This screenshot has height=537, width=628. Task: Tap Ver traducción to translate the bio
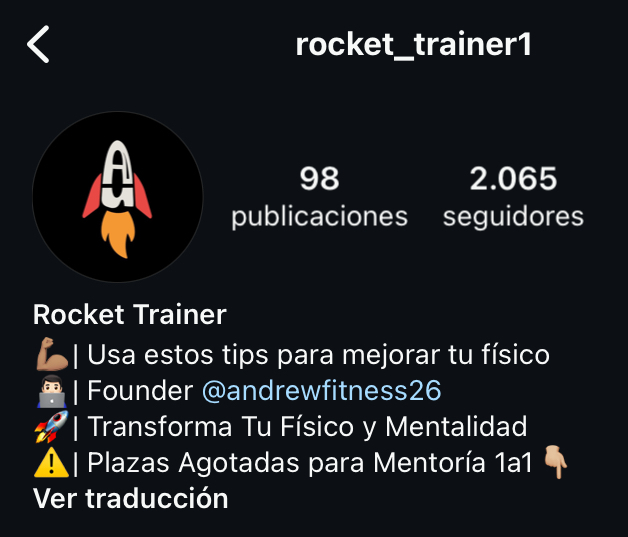[131, 497]
